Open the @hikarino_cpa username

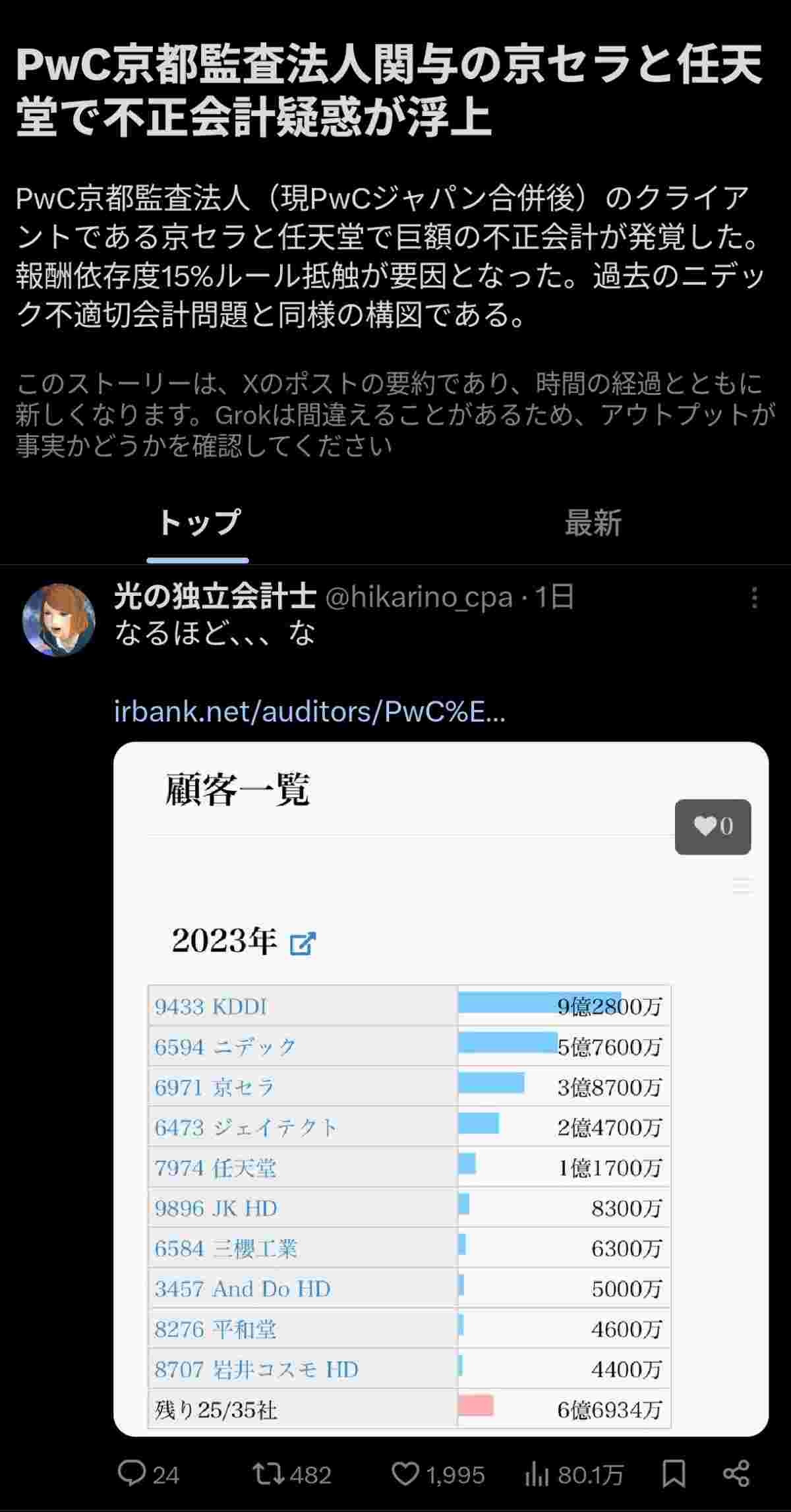click(419, 598)
